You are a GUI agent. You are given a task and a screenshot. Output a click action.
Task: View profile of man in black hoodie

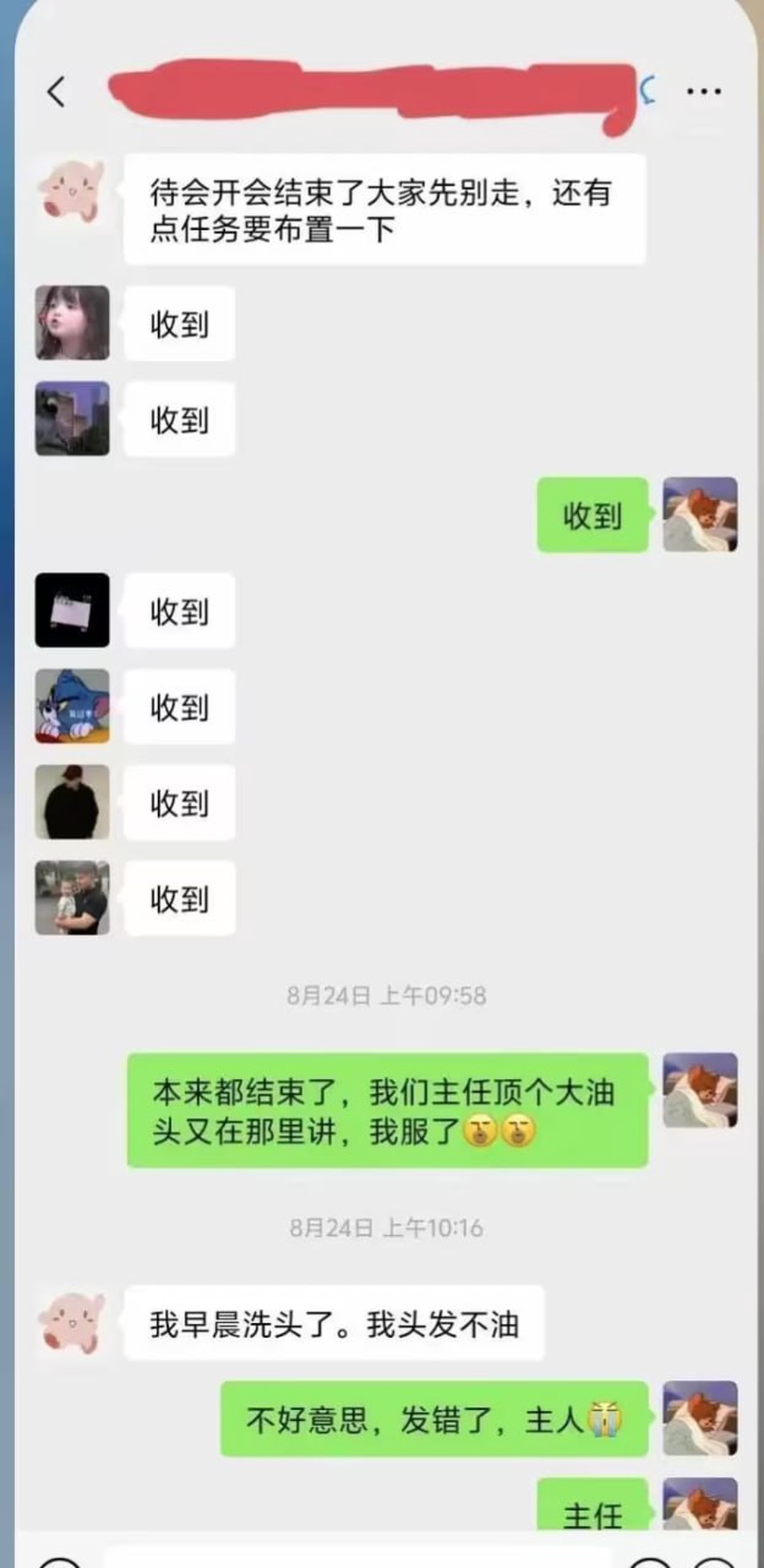tap(72, 802)
